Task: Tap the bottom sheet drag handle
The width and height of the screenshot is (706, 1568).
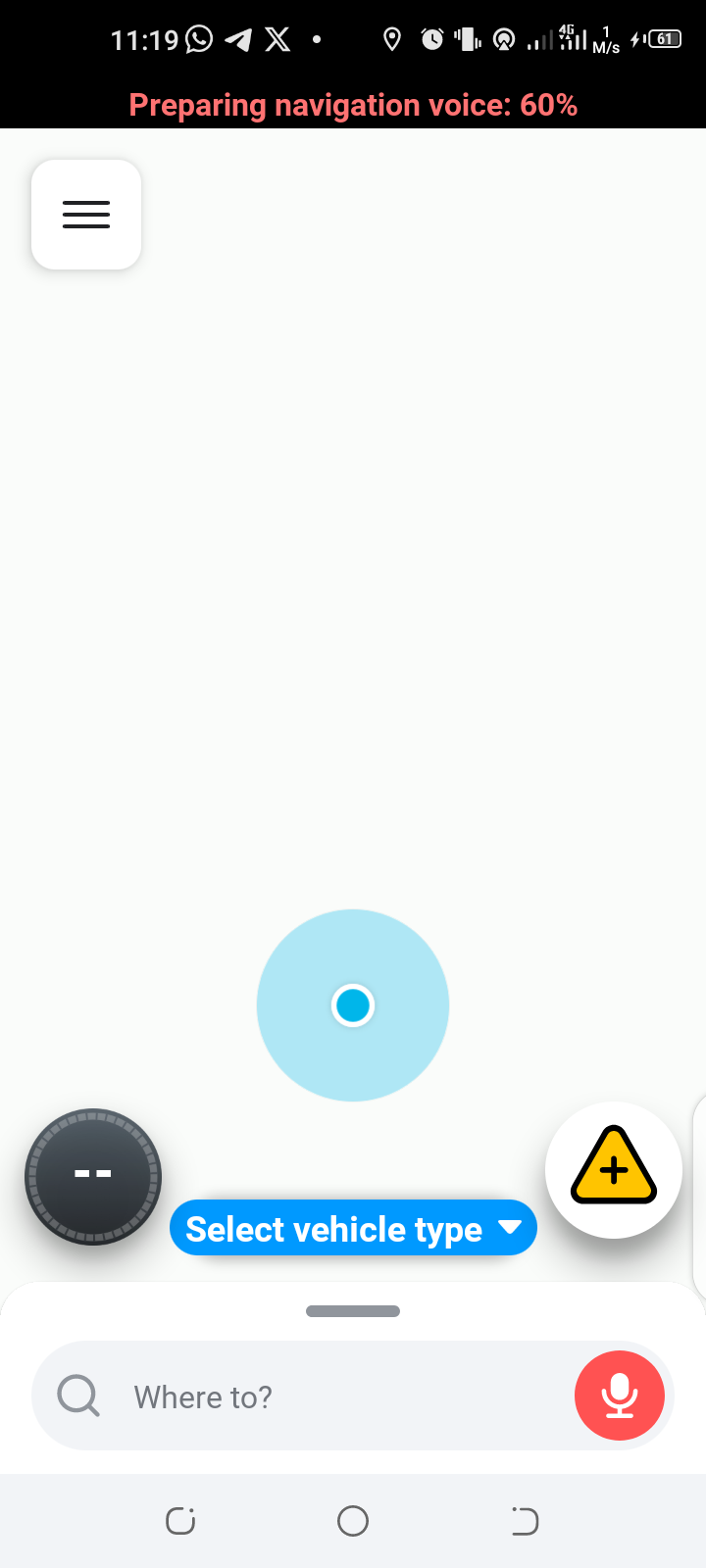Action: coord(353,1311)
